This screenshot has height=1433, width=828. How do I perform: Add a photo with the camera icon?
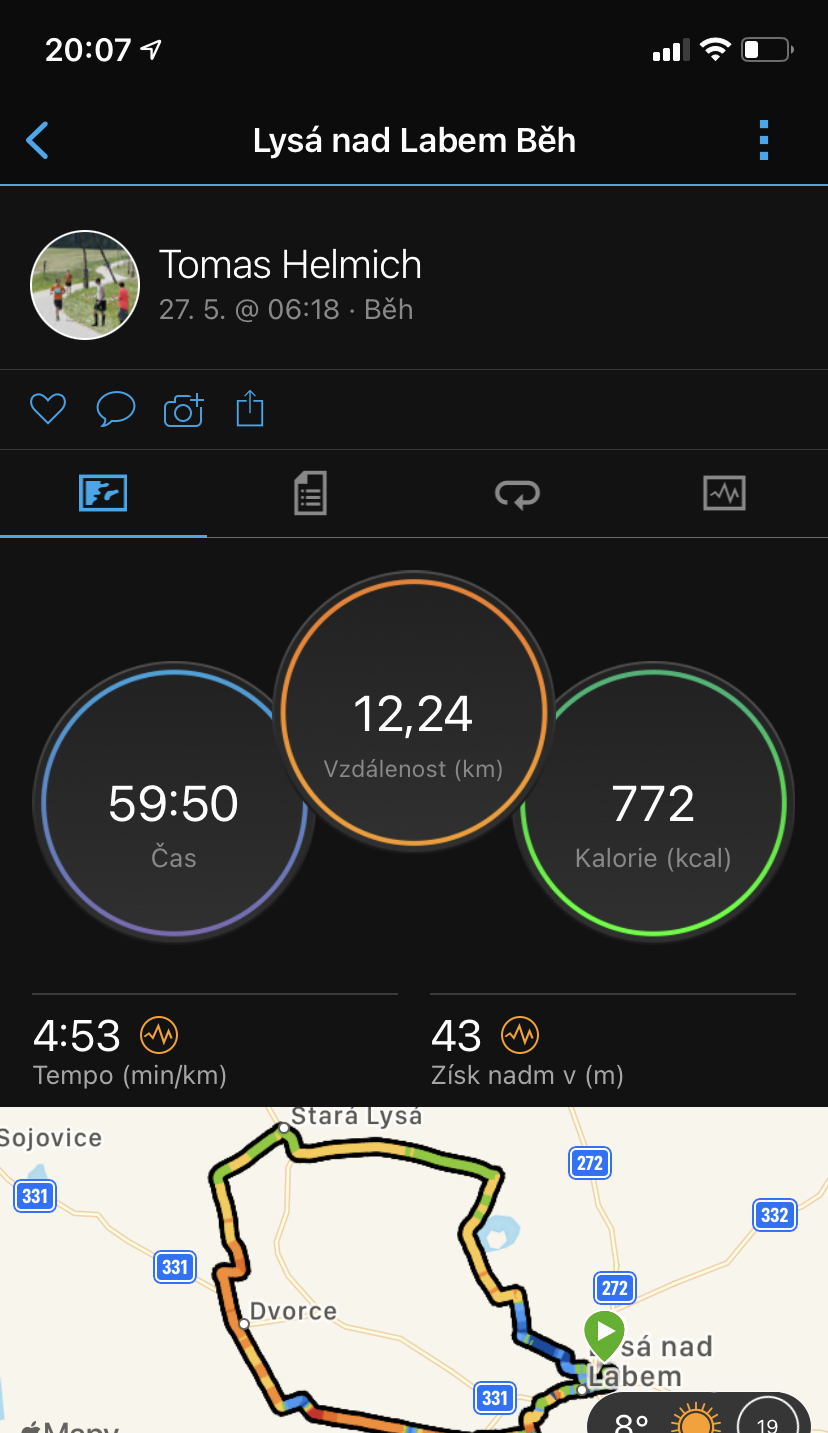[183, 410]
